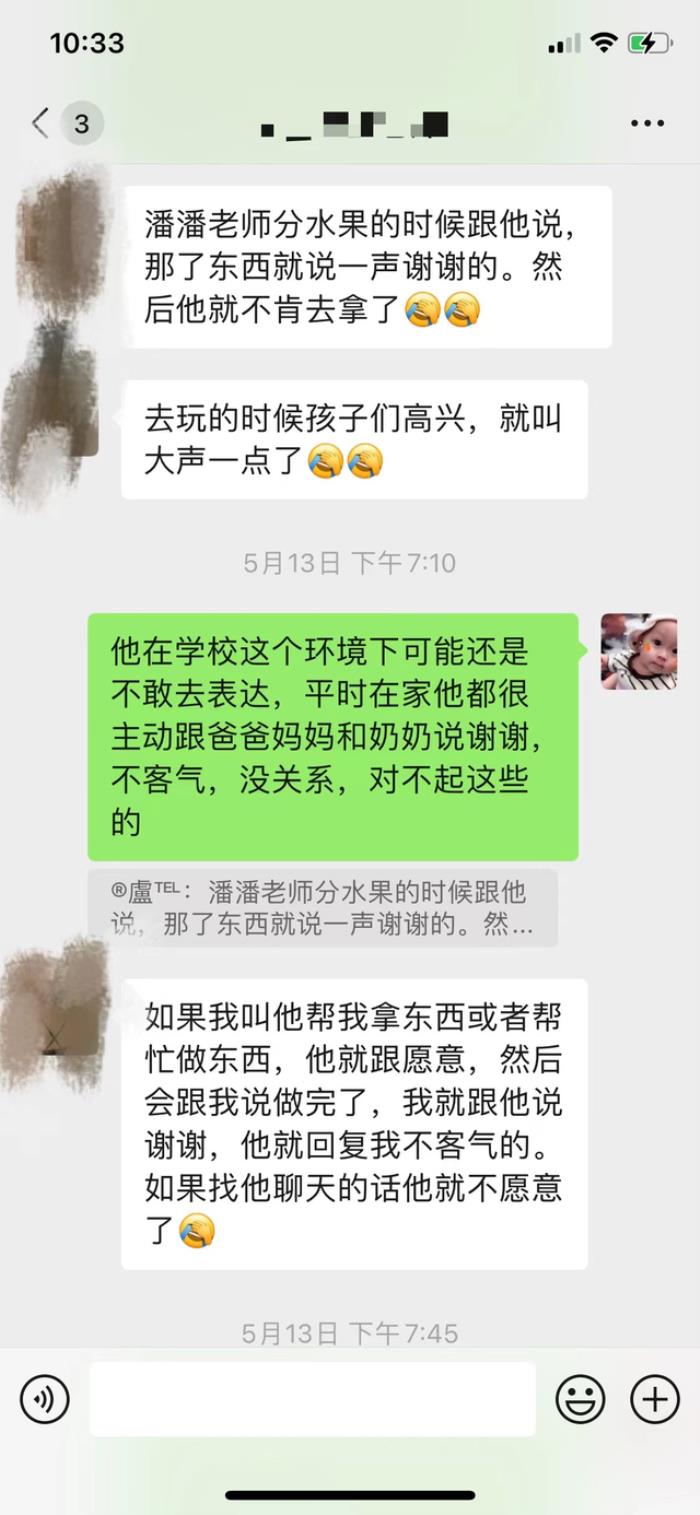The width and height of the screenshot is (700, 1515).
Task: Open the emoji sticker panel
Action: tap(580, 1398)
